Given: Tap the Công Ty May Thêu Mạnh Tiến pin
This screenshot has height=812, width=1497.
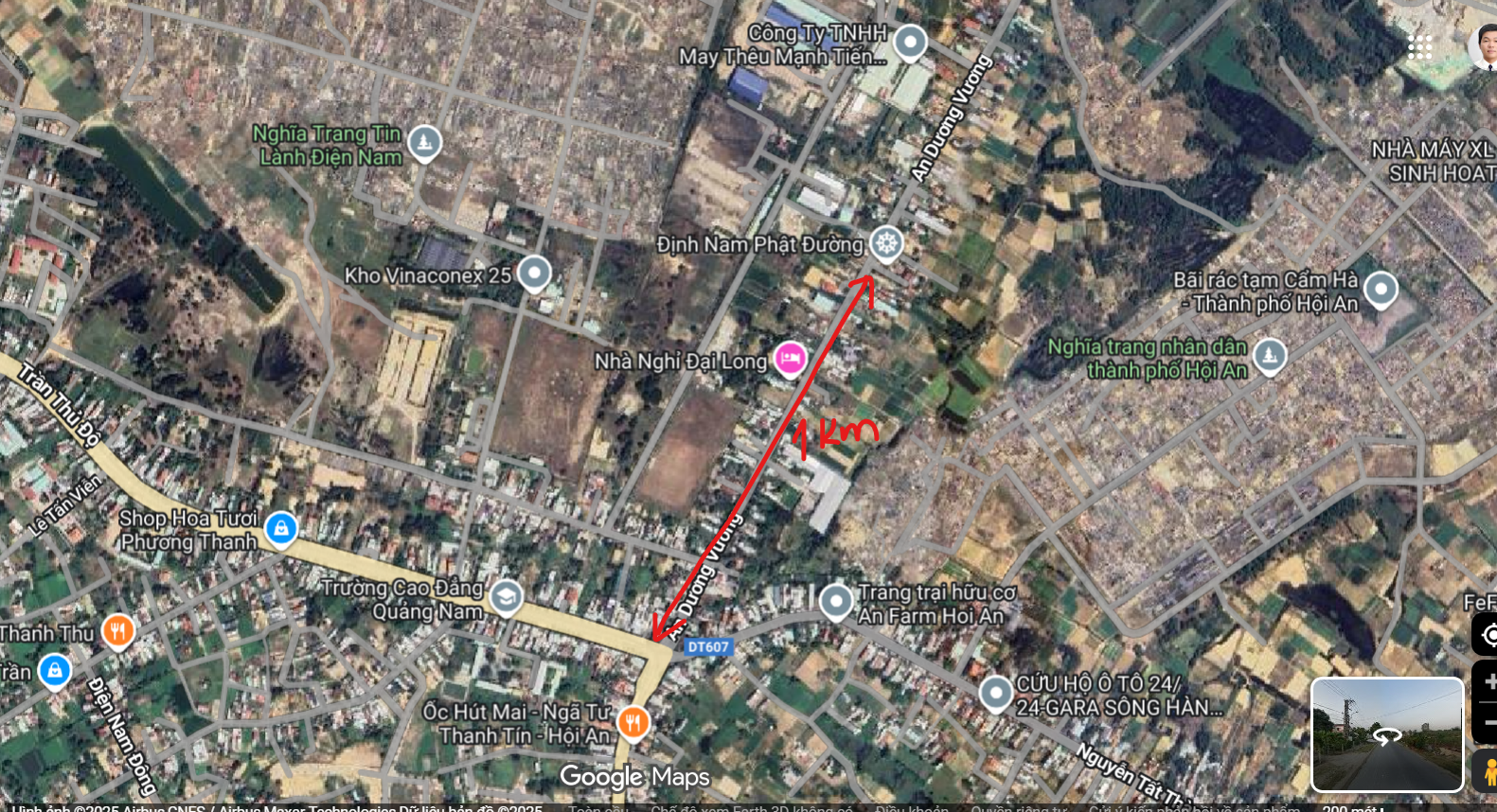Looking at the screenshot, I should [x=910, y=42].
